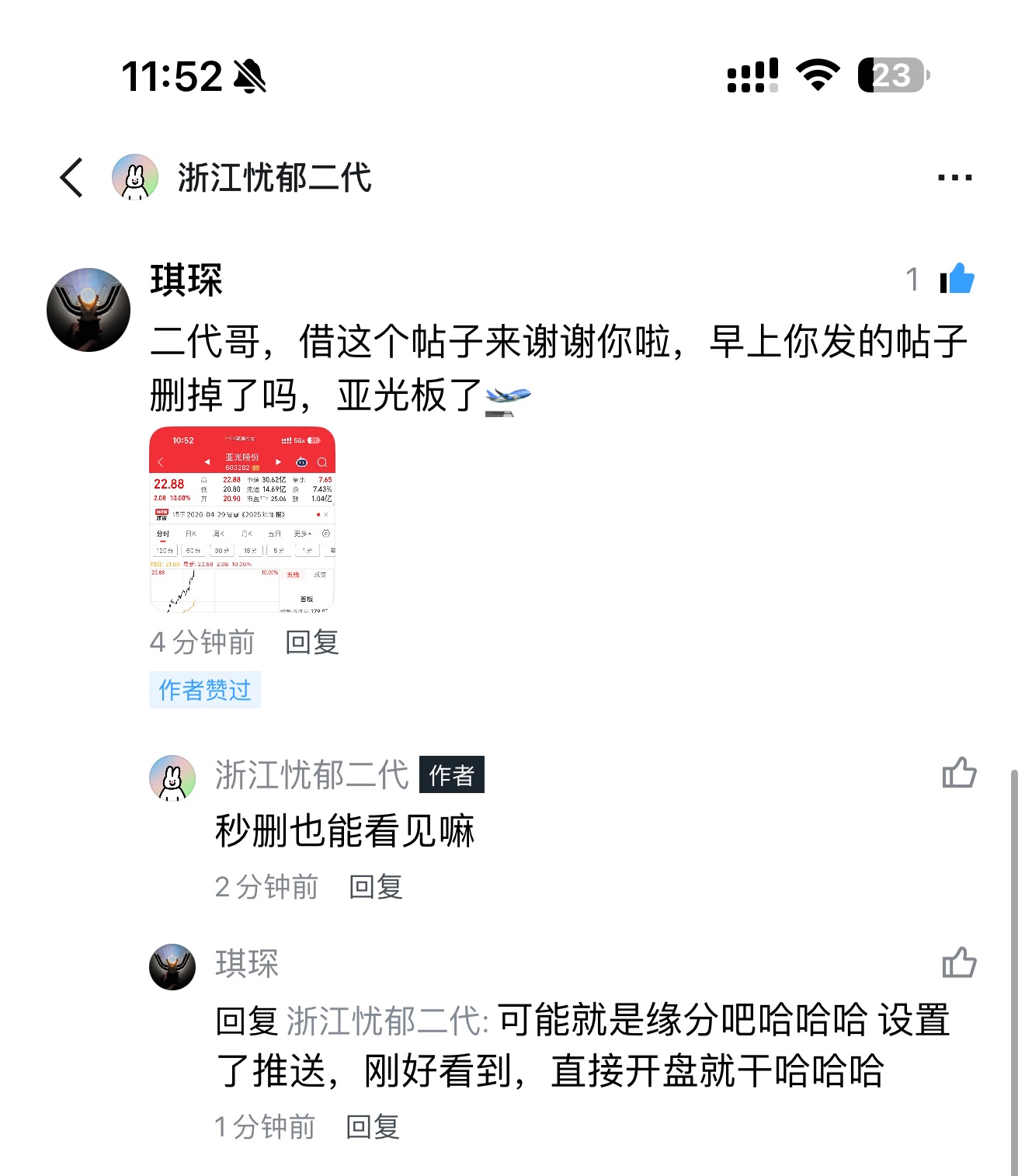Go back using the back arrow
Screen dimensions: 1025x1176
click(x=72, y=177)
